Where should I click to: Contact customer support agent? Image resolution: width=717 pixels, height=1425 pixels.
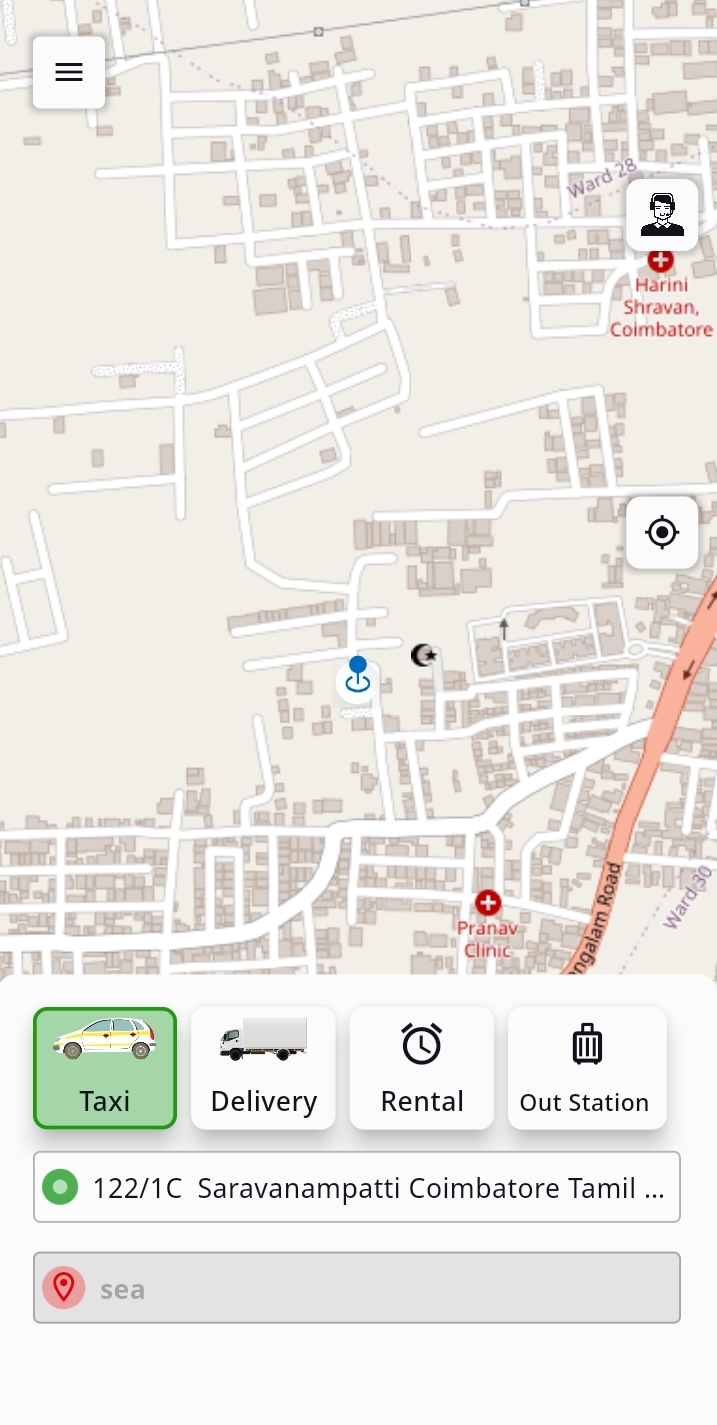tap(662, 215)
